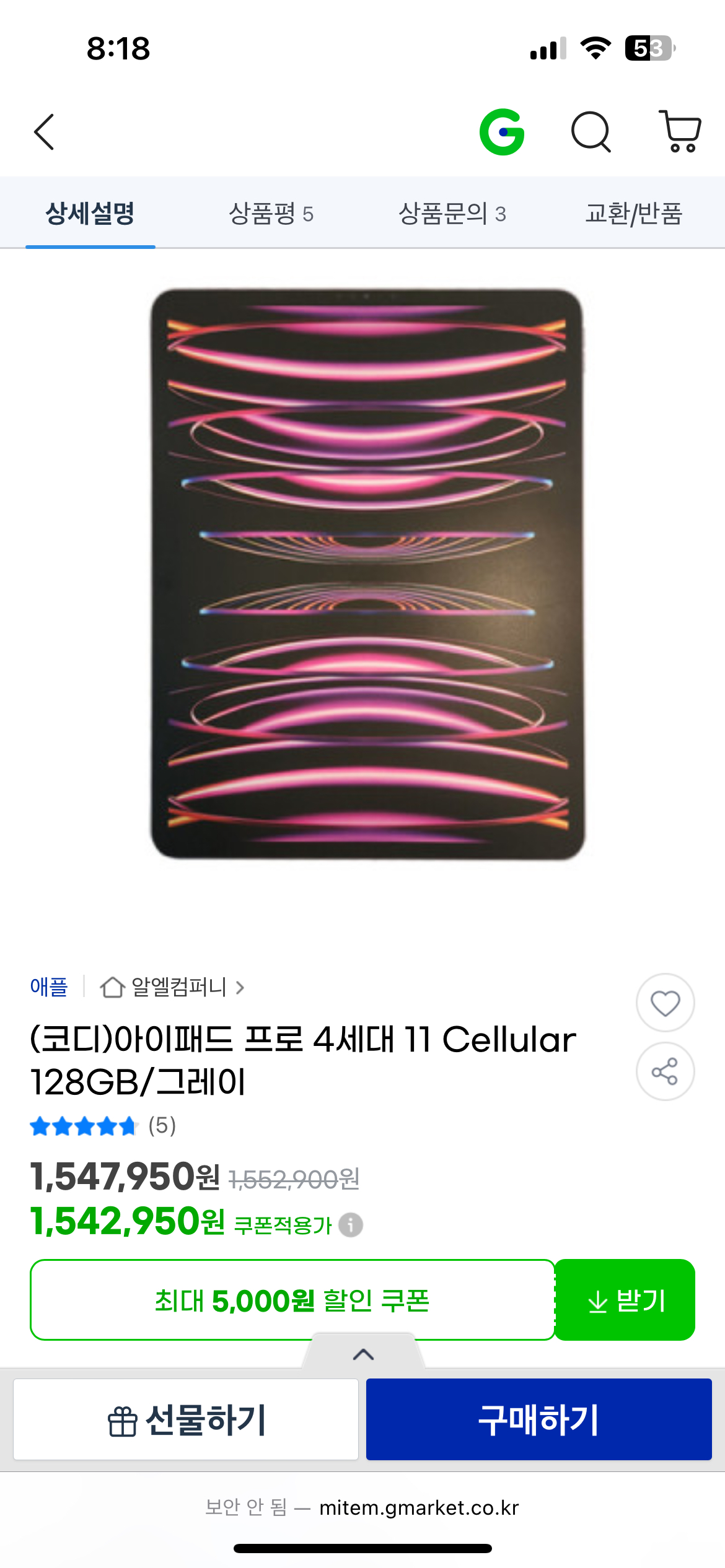Expand the bottom purchase panel chevron

[363, 1354]
